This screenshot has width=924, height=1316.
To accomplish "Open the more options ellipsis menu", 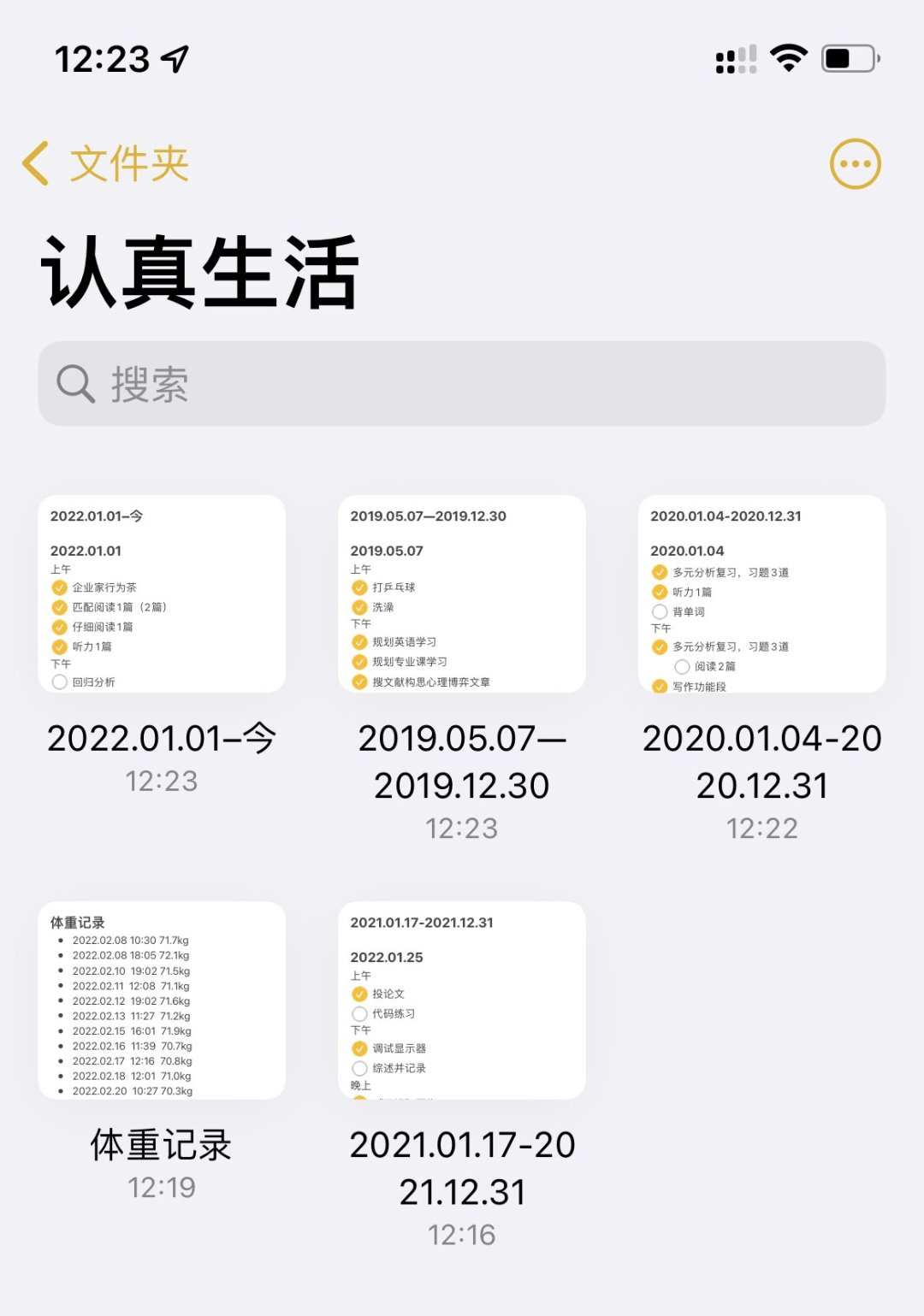I will [x=855, y=163].
